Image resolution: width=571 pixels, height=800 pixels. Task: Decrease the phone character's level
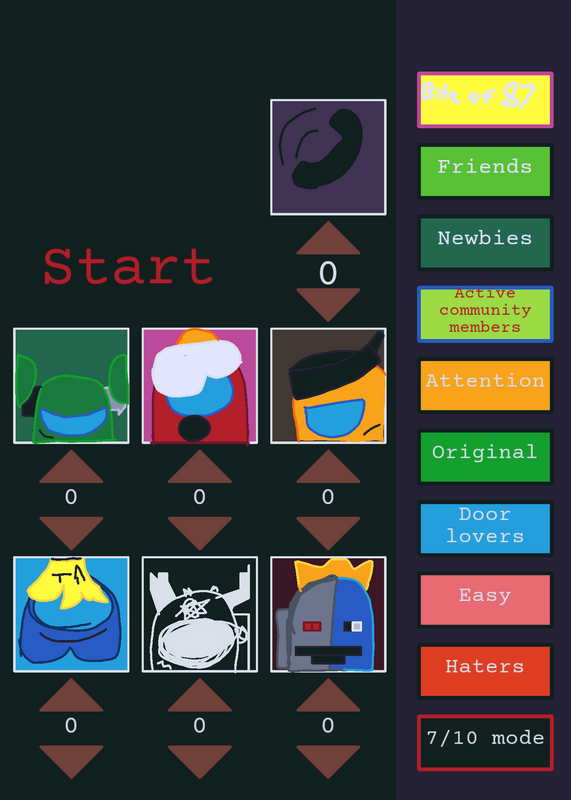coord(328,304)
